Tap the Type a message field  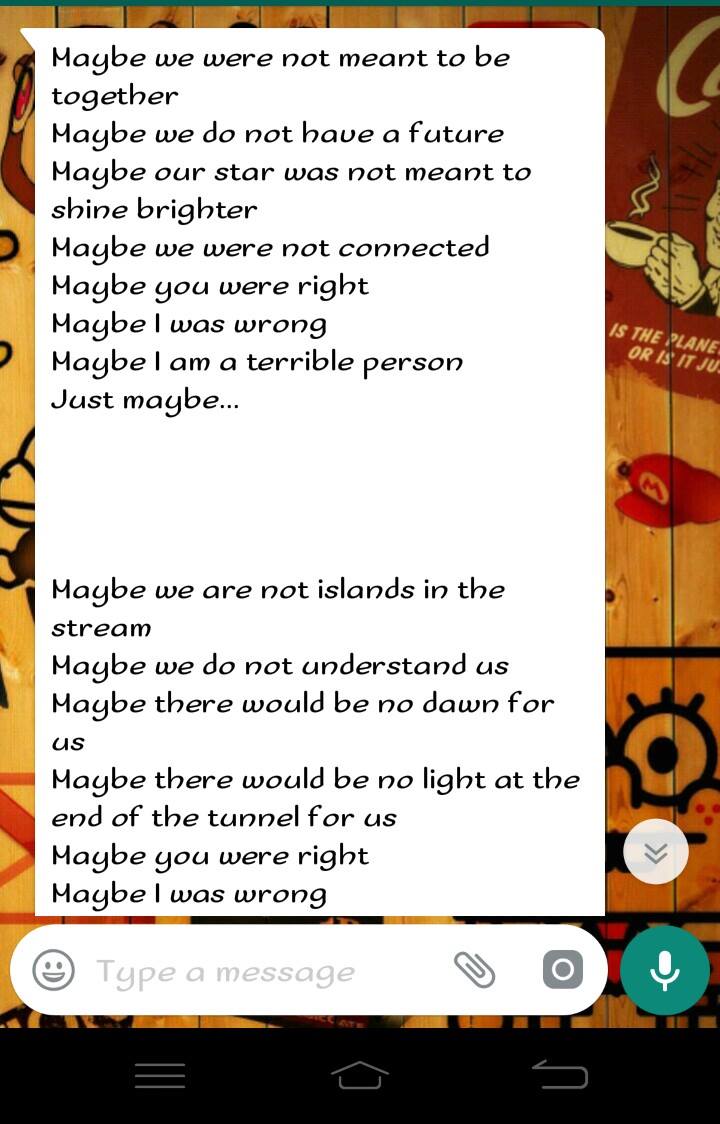(260, 971)
